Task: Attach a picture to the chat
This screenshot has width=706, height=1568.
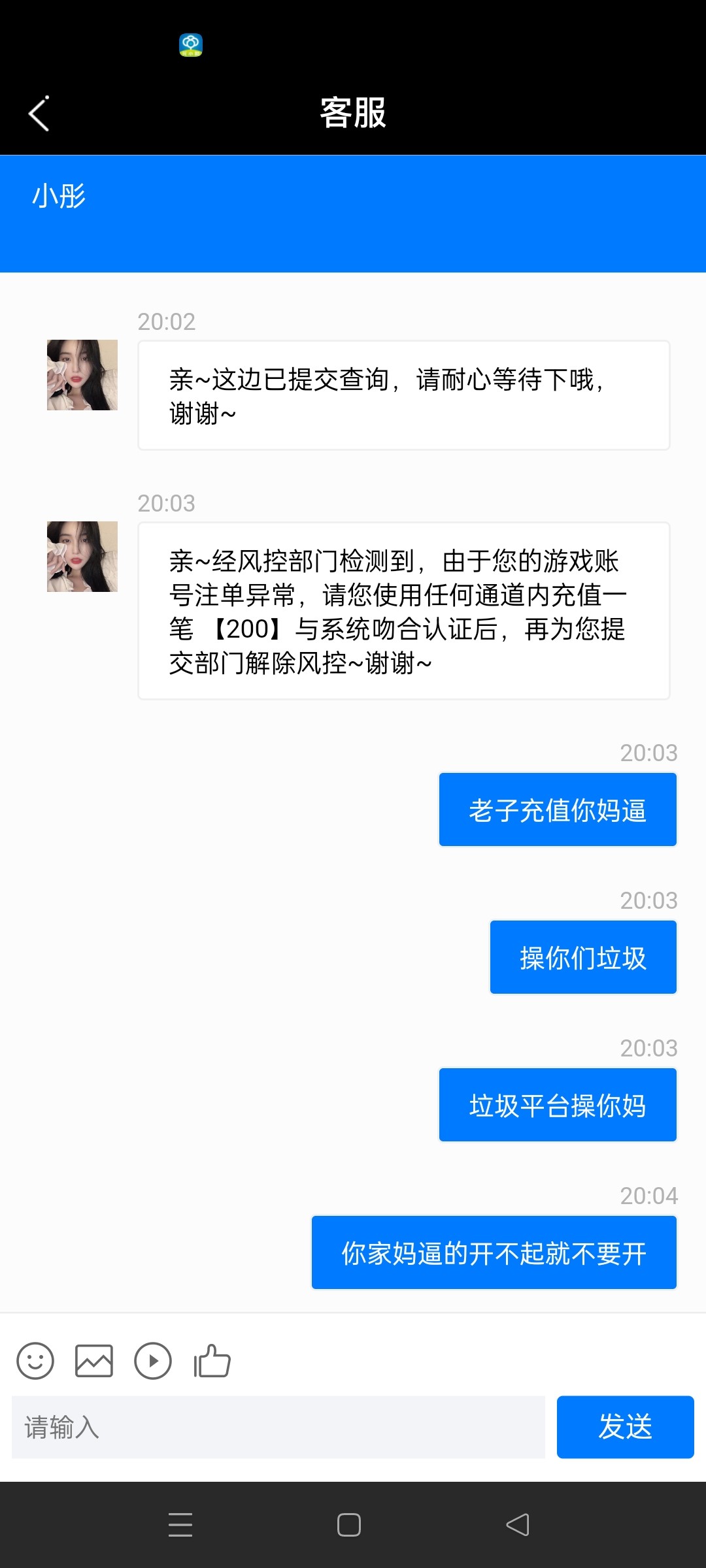Action: (94, 1361)
